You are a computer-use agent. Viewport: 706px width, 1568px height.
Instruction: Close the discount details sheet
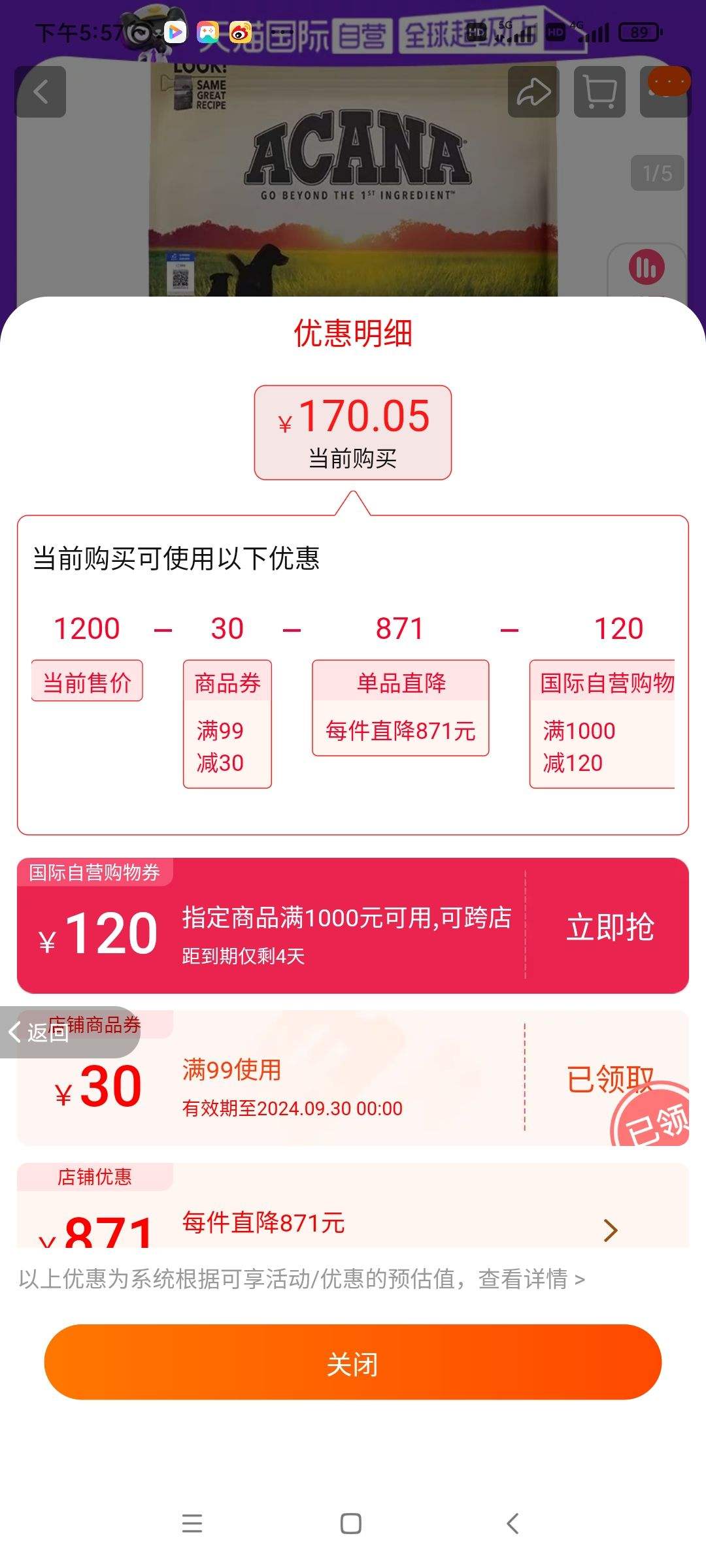point(352,1364)
